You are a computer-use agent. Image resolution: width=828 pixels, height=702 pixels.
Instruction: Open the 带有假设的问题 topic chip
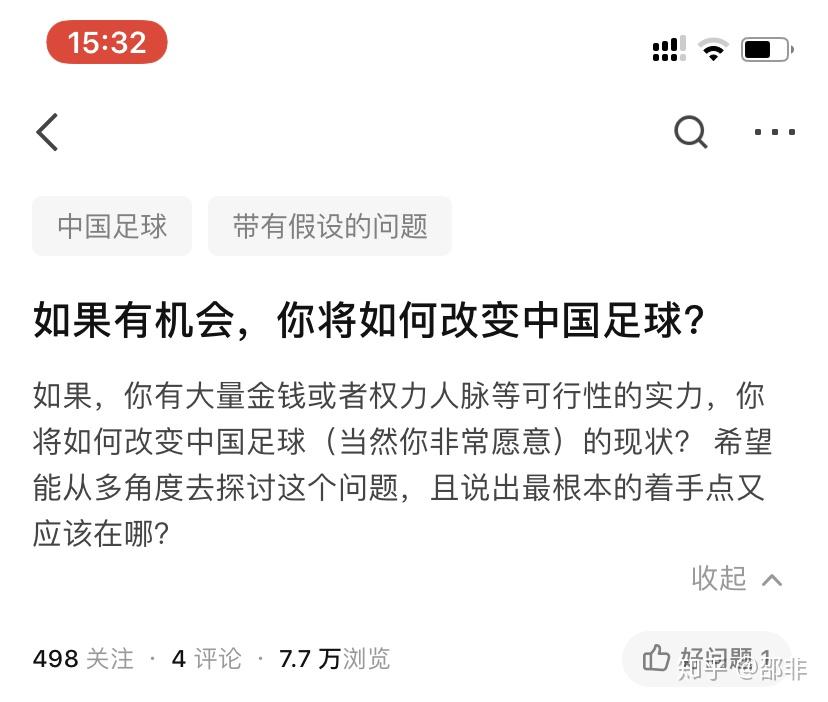pos(330,226)
